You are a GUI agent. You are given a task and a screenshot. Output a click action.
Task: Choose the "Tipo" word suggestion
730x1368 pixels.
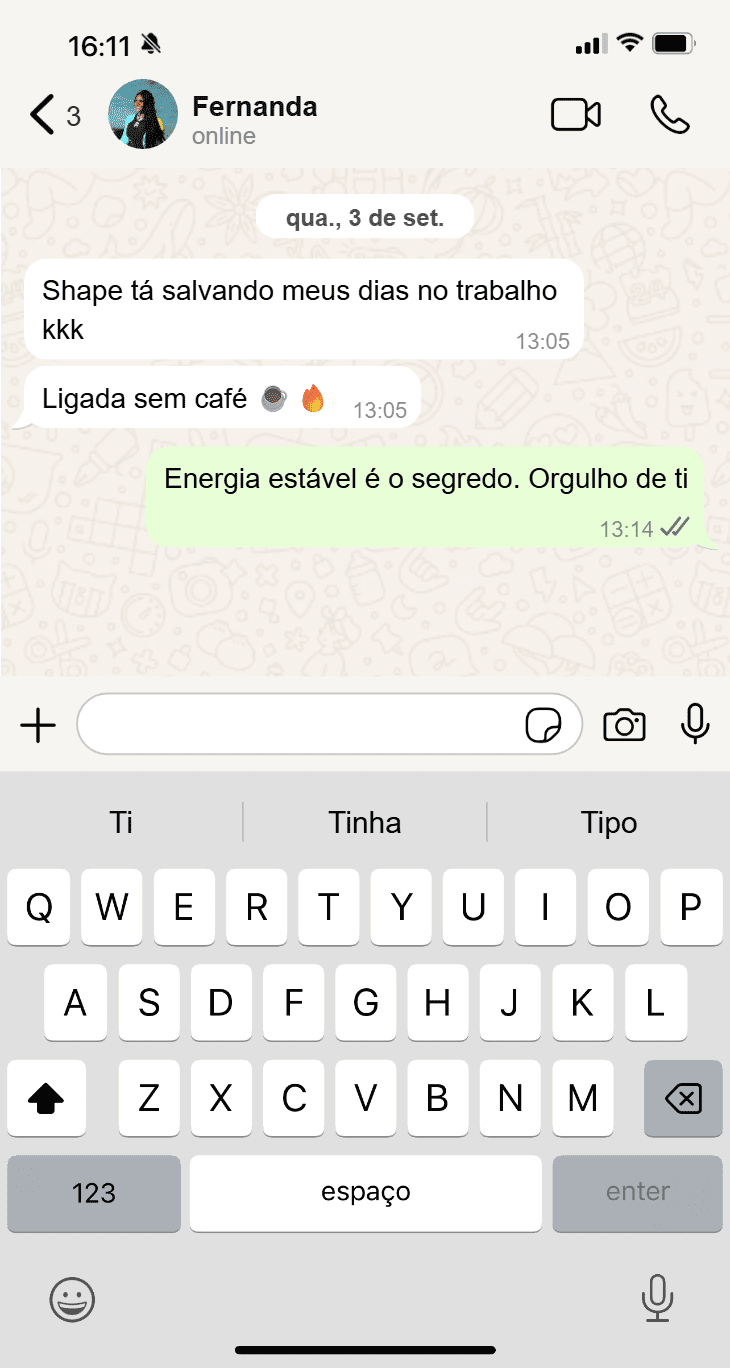[x=608, y=823]
